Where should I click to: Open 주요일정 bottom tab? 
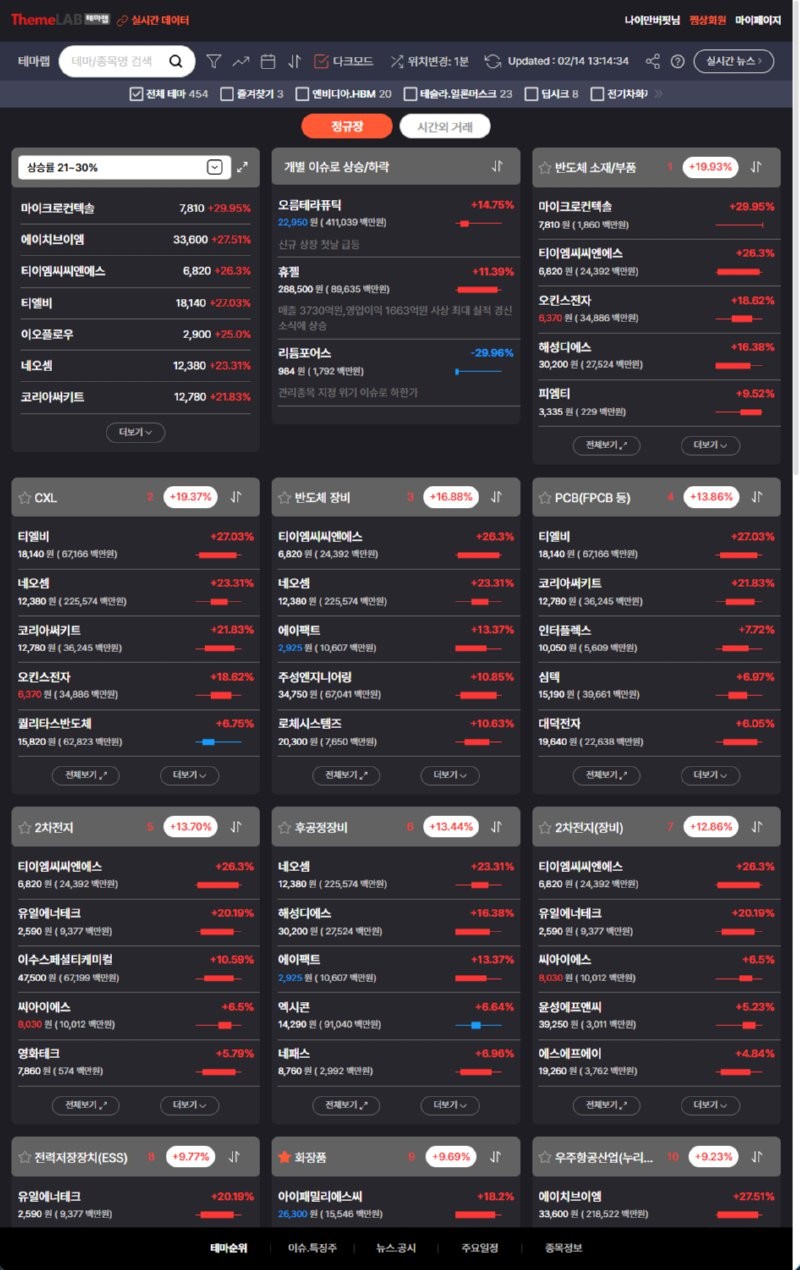479,1248
